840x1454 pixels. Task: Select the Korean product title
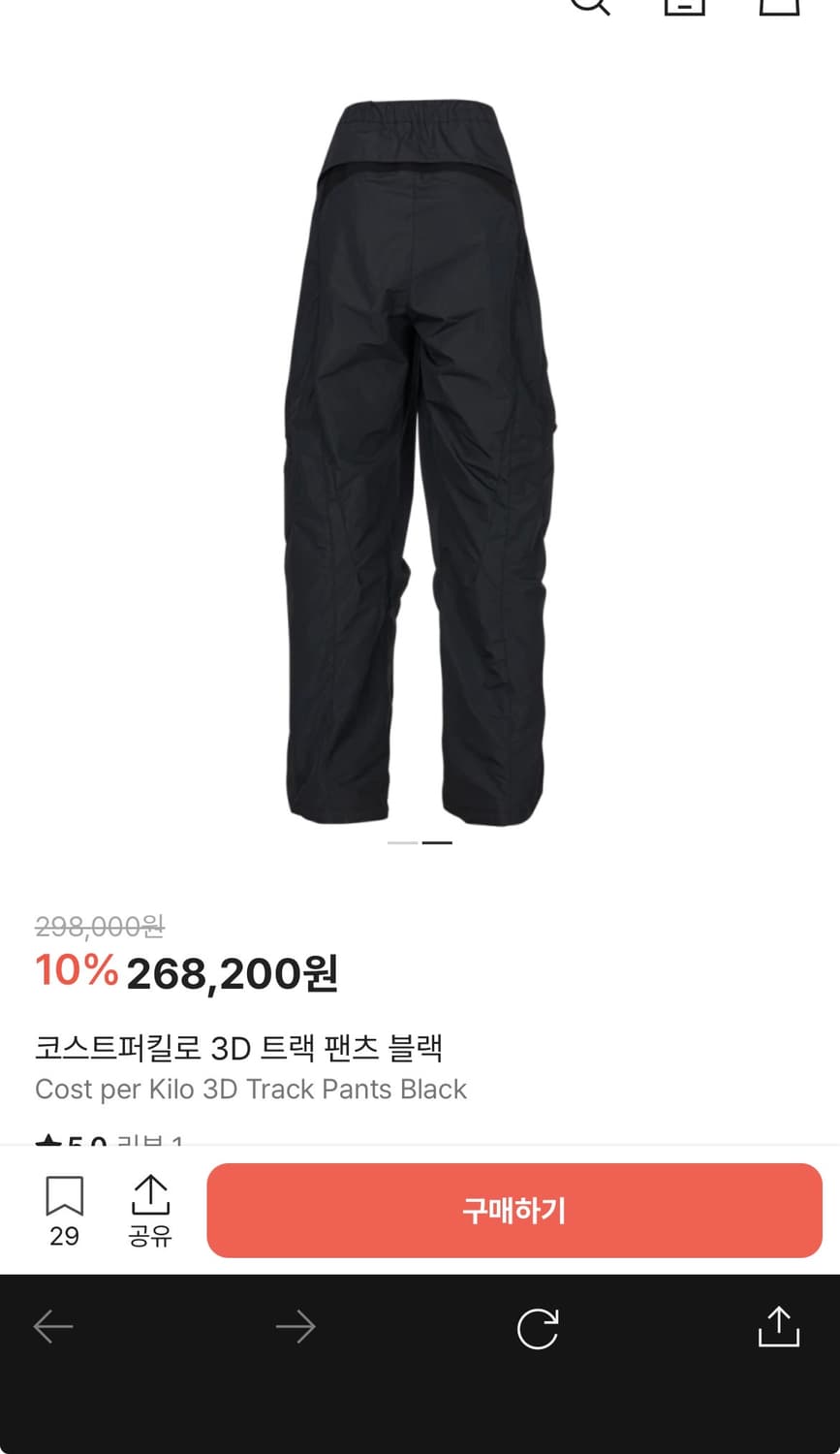[x=239, y=1047]
